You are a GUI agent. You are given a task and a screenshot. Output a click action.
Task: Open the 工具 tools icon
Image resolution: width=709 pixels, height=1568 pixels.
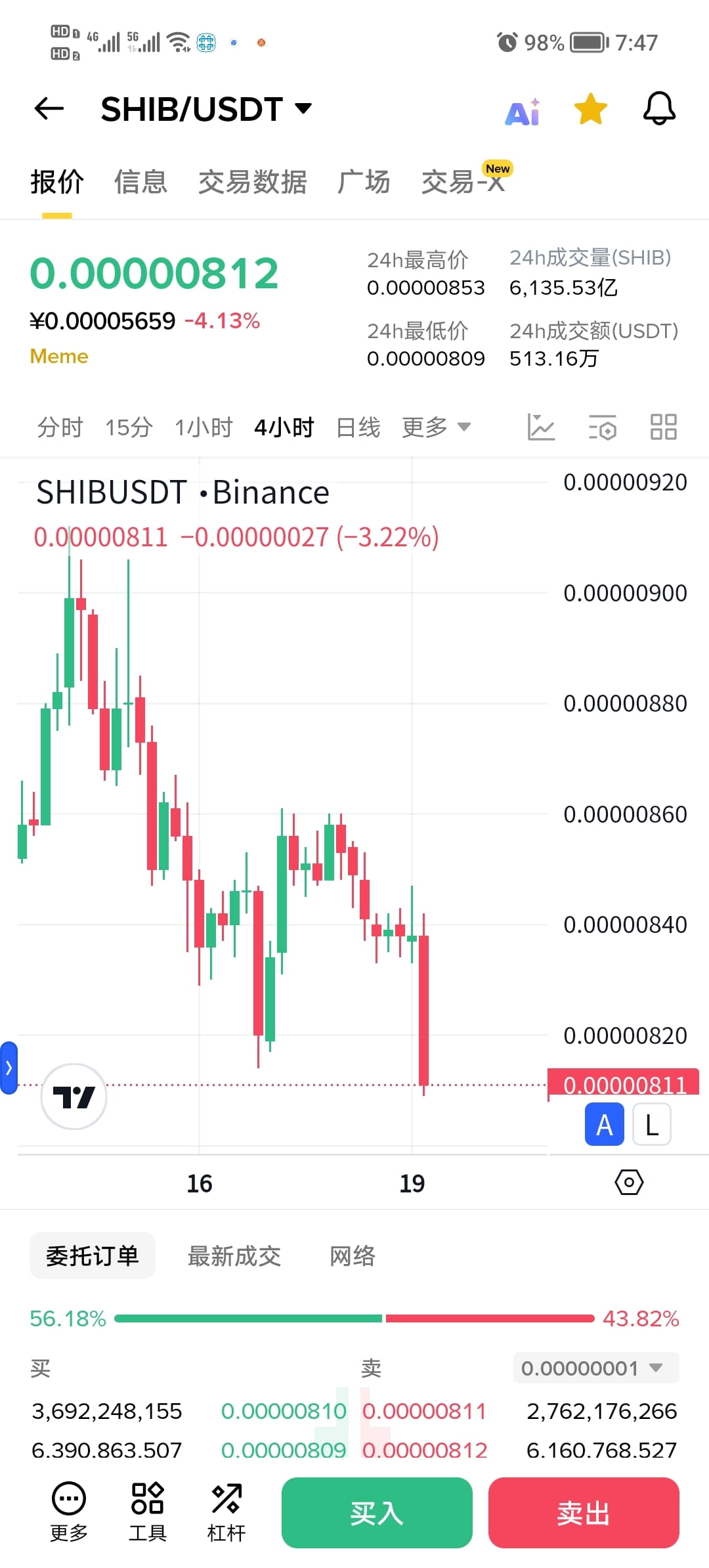(x=147, y=1510)
